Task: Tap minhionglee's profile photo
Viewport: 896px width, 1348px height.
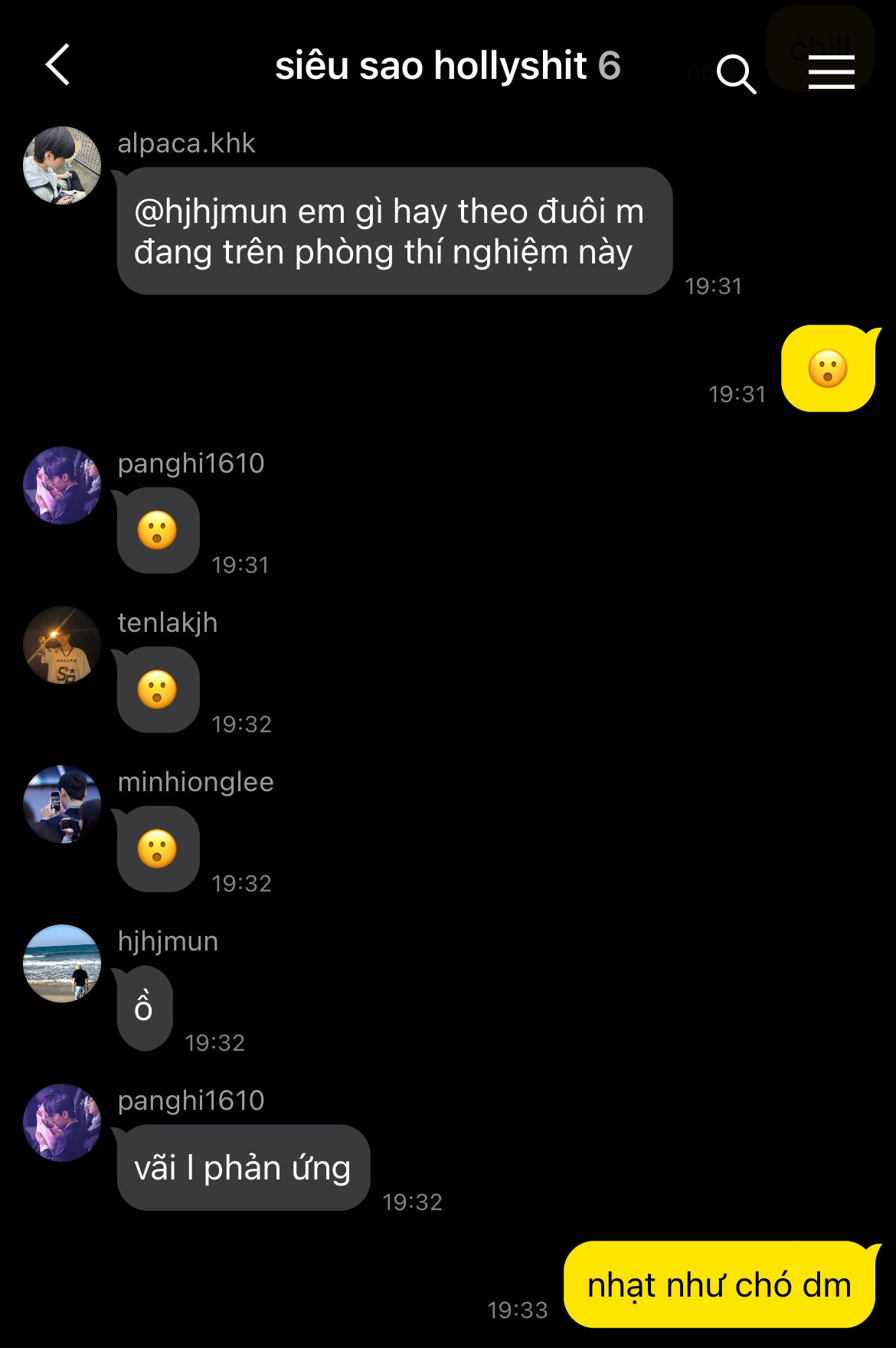Action: (x=62, y=804)
